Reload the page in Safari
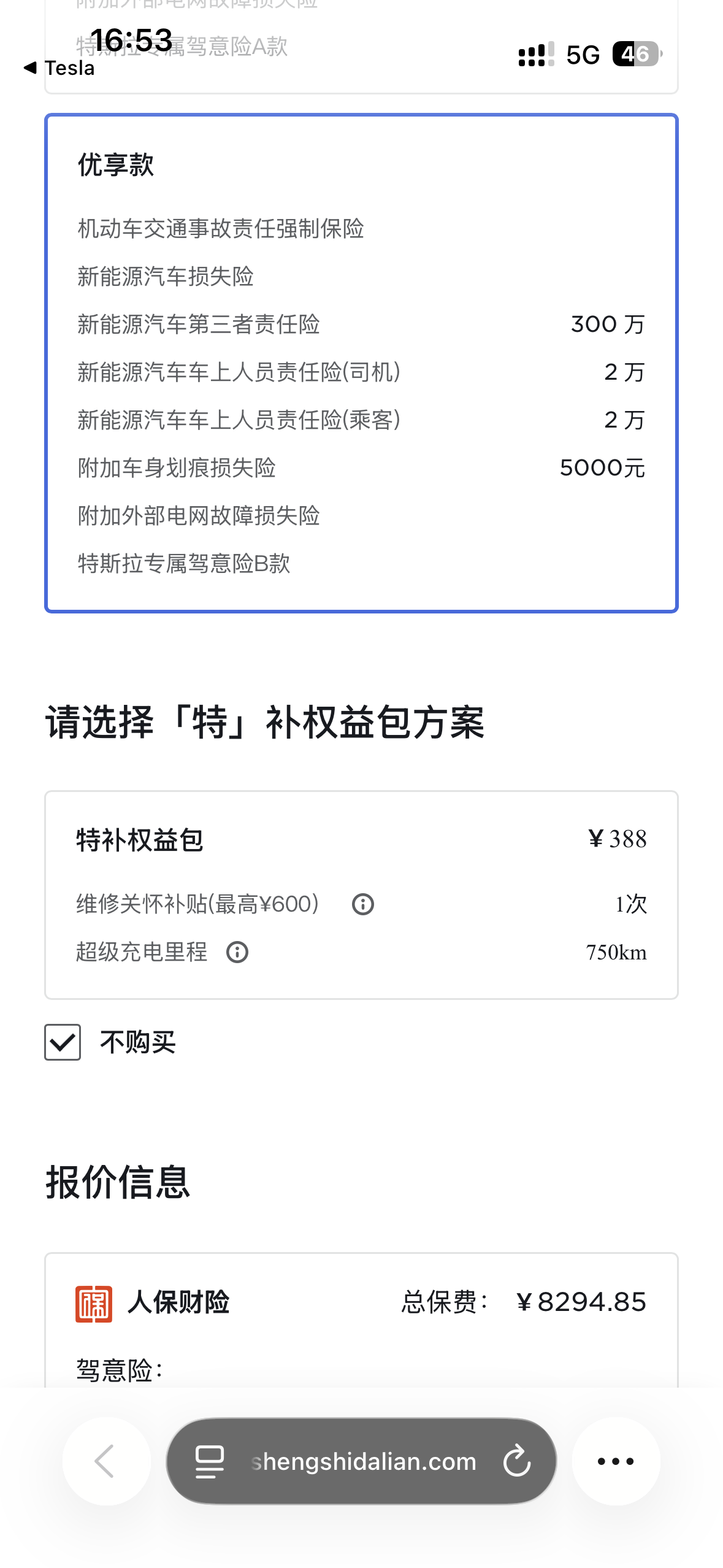723x1568 pixels. pos(517,1461)
